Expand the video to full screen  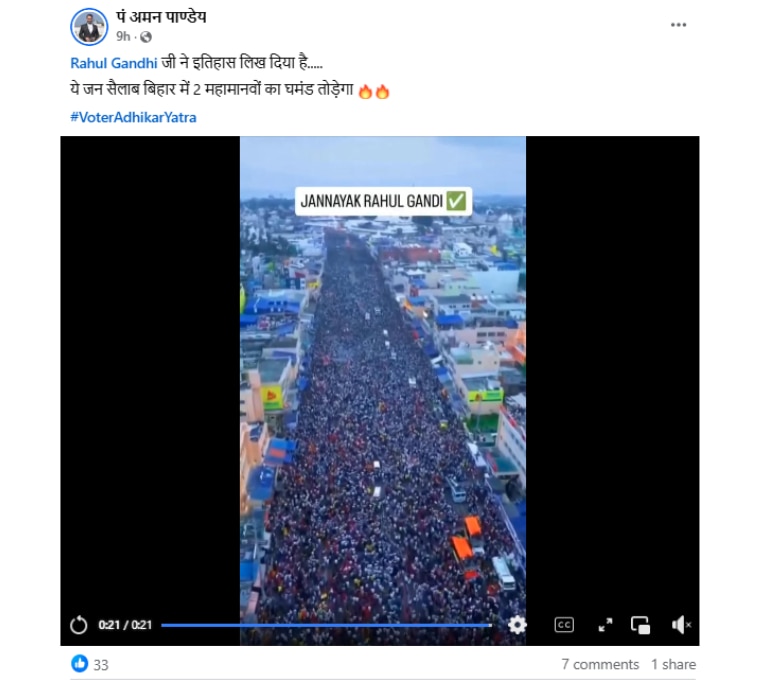(x=605, y=625)
